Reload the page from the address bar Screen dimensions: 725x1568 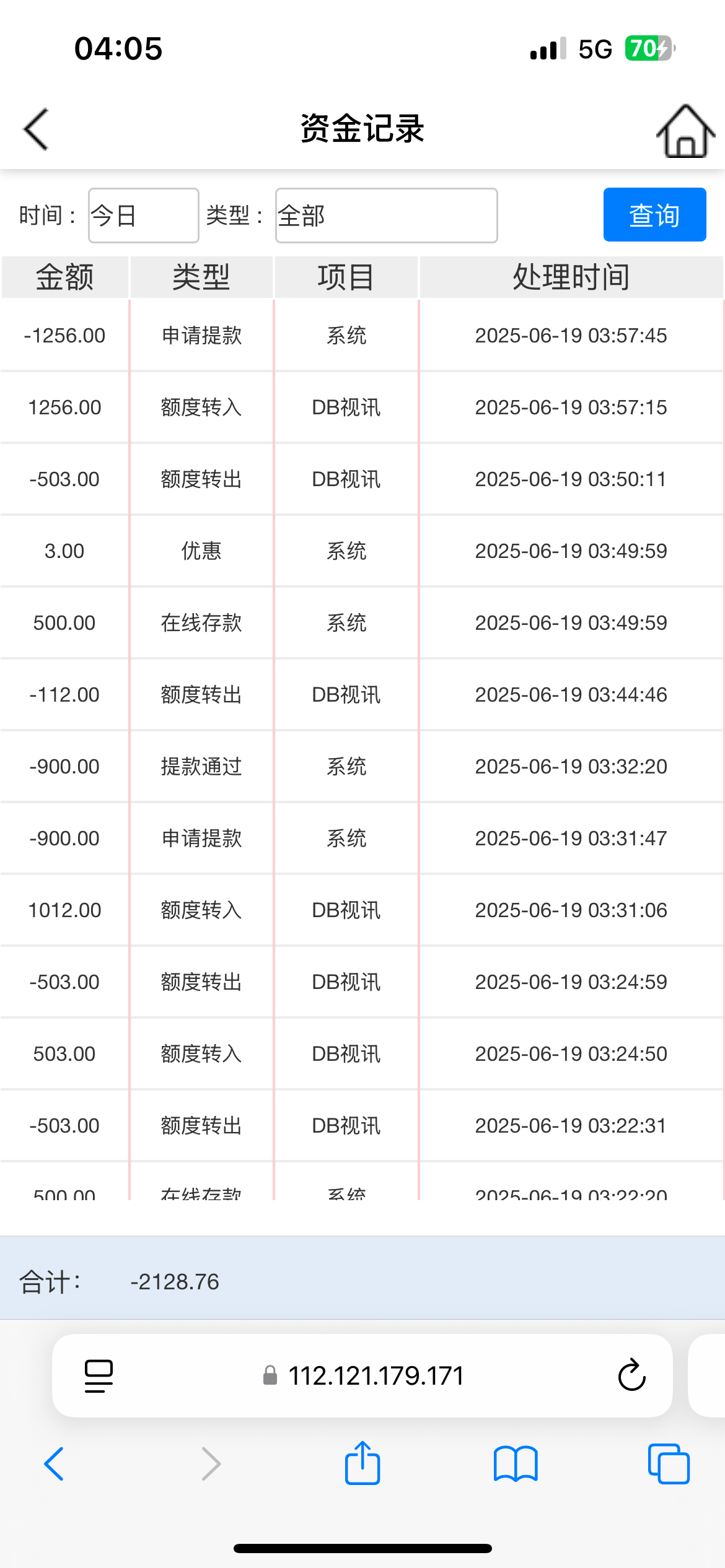click(x=631, y=1376)
